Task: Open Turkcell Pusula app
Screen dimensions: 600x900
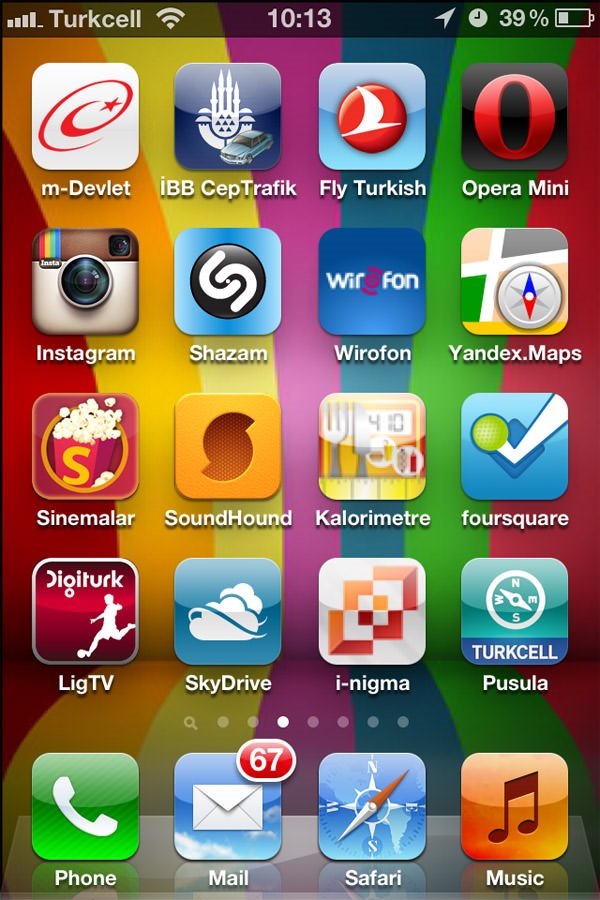Action: click(x=514, y=612)
